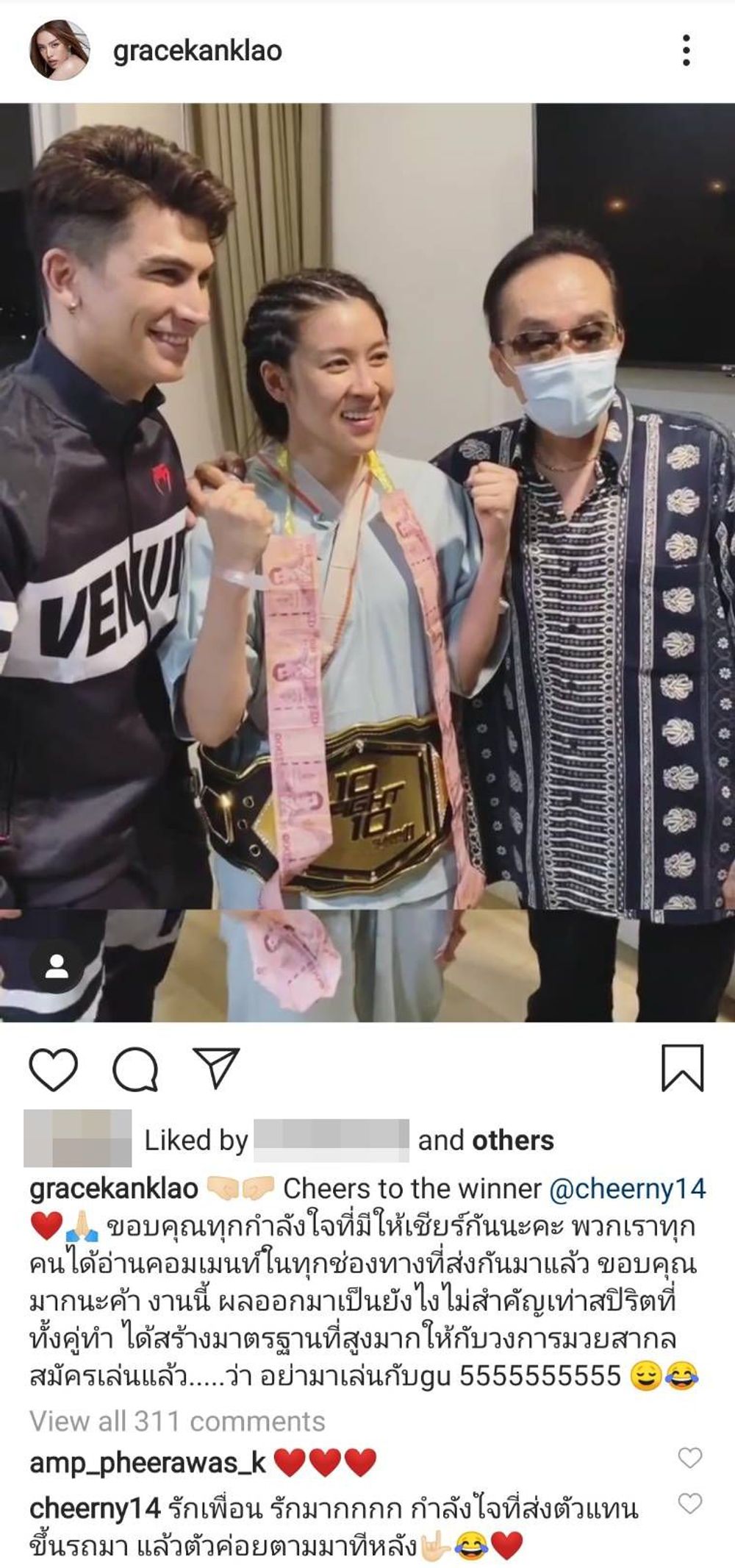Open amp_pheerawas_k's profile from comment
The image size is (735, 1568).
point(147,1463)
